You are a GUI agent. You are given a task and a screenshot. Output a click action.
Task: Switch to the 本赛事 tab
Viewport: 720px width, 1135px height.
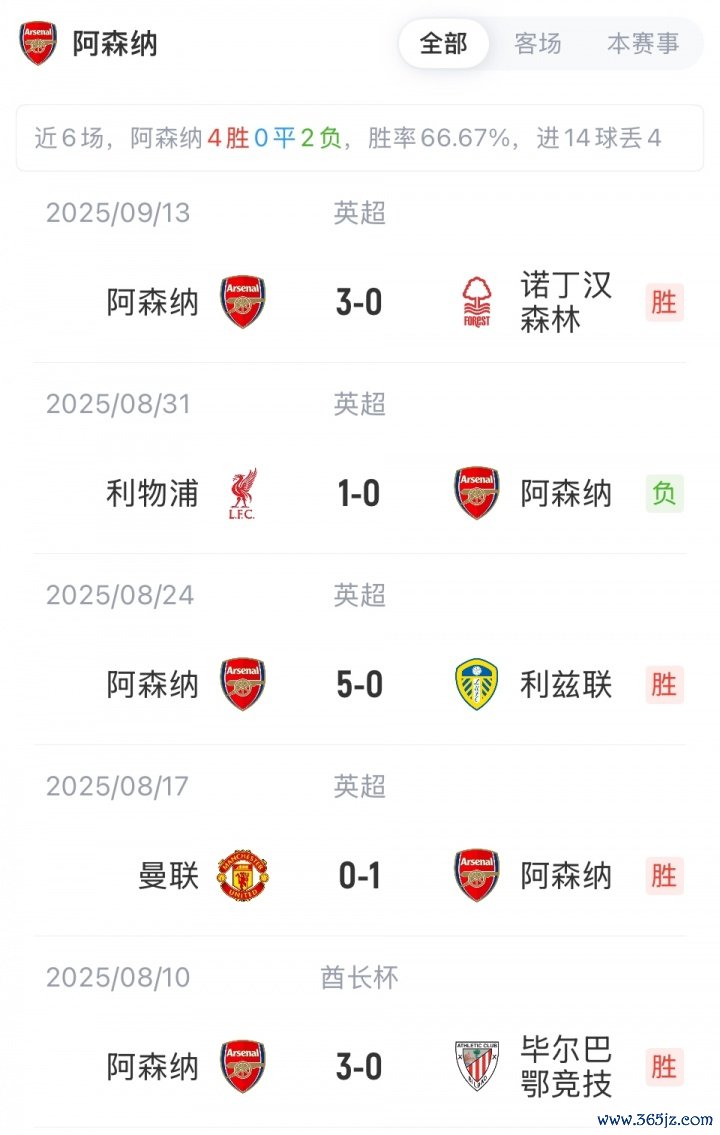pos(643,44)
